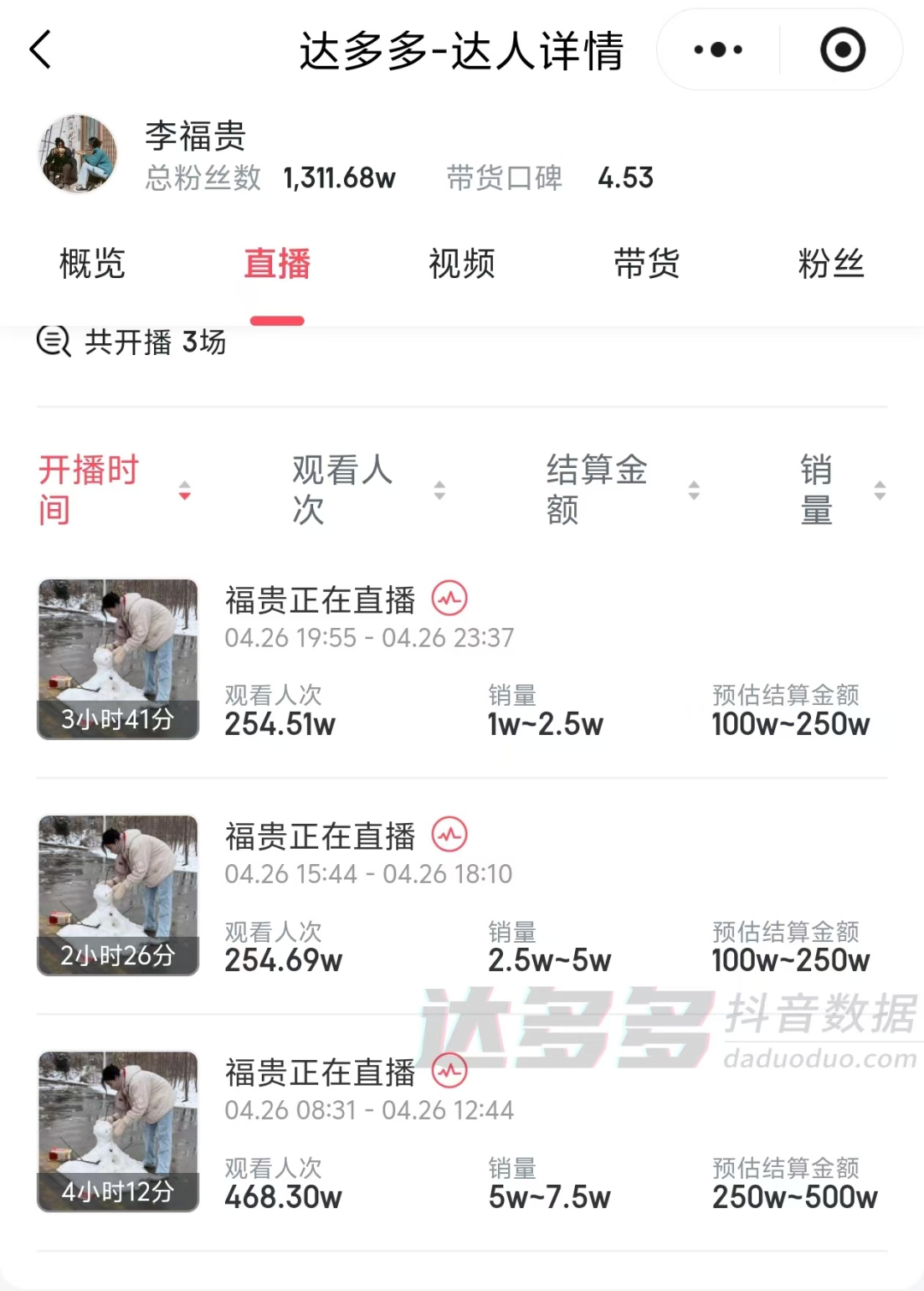
Task: Tap the search icon beside 共开播 3场
Action: [x=53, y=341]
